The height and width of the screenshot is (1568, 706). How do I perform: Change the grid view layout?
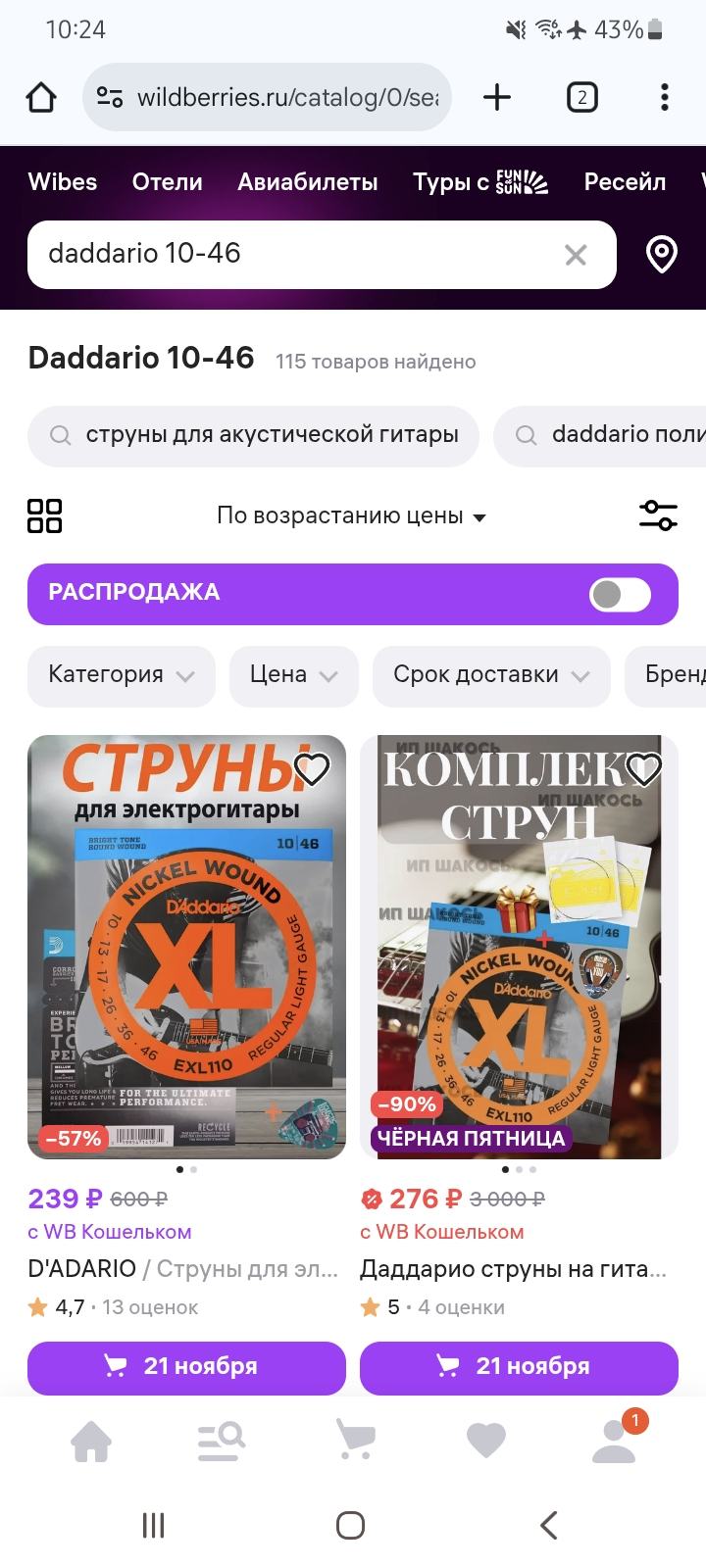[x=45, y=515]
